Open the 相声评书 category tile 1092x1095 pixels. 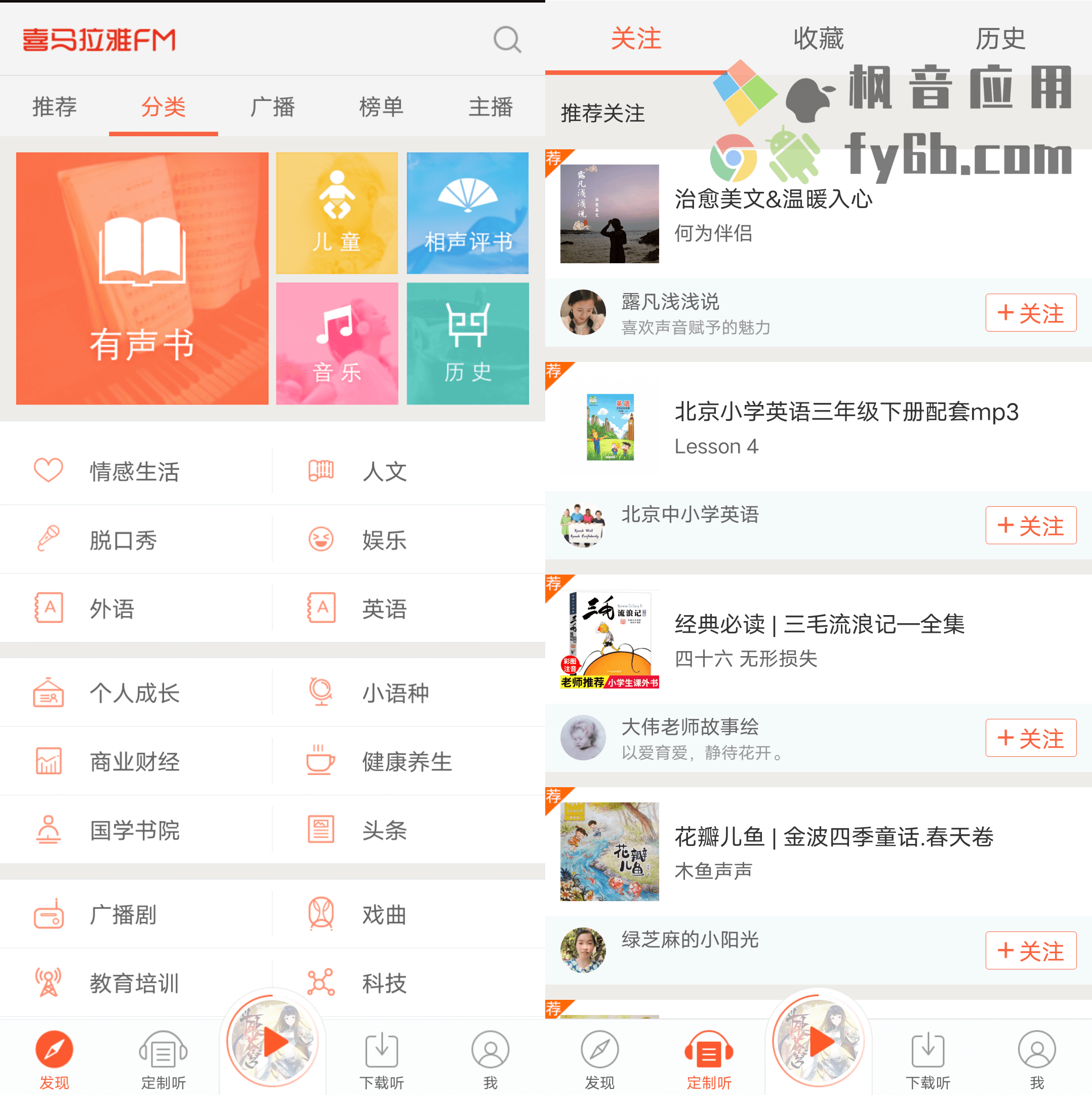click(x=467, y=213)
